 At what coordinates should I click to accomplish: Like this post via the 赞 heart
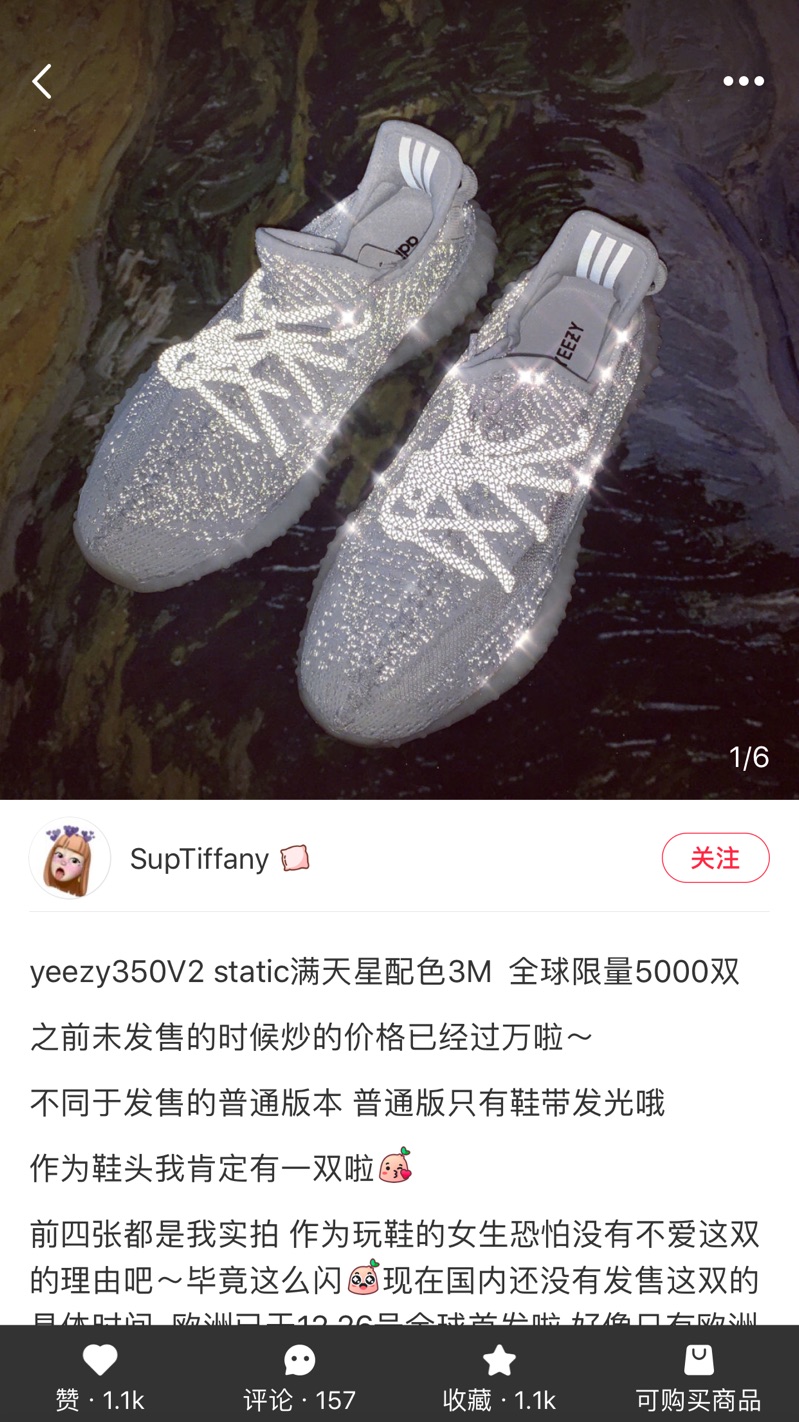click(x=100, y=1374)
